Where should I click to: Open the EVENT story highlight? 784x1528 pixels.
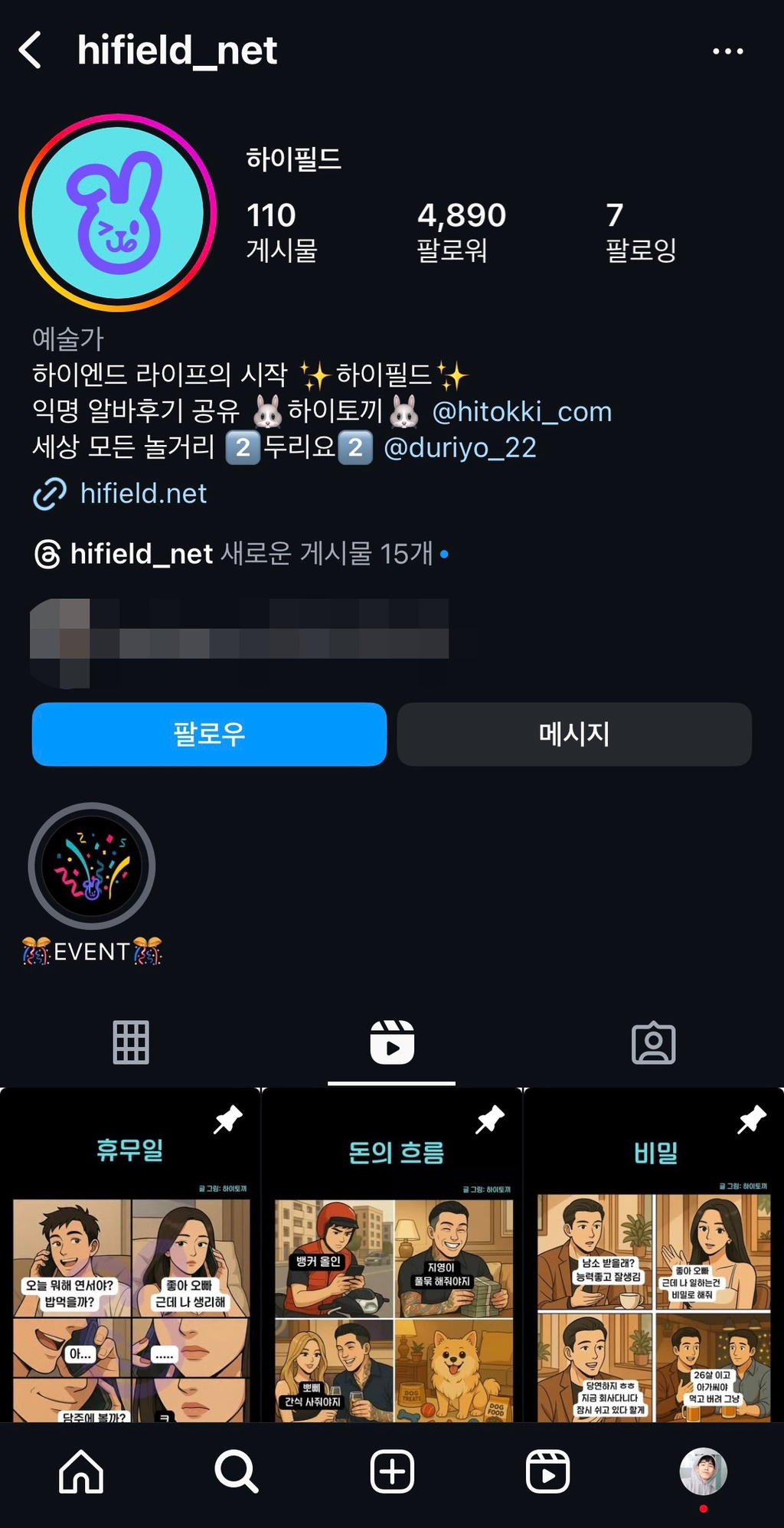pyautogui.click(x=92, y=867)
